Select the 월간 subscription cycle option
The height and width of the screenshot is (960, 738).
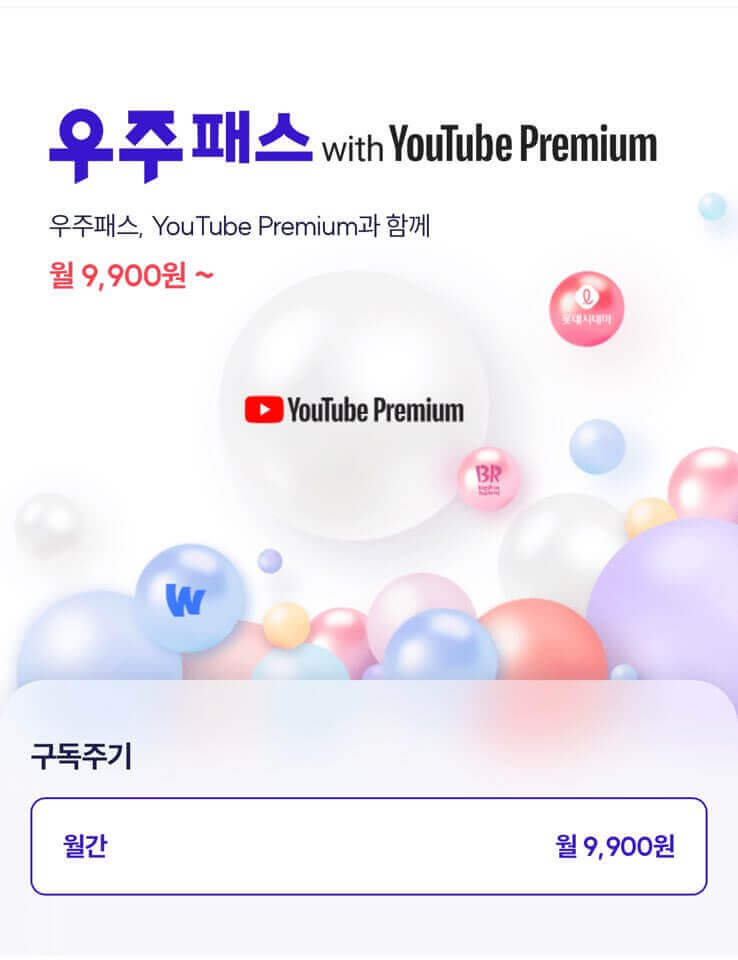[83, 845]
